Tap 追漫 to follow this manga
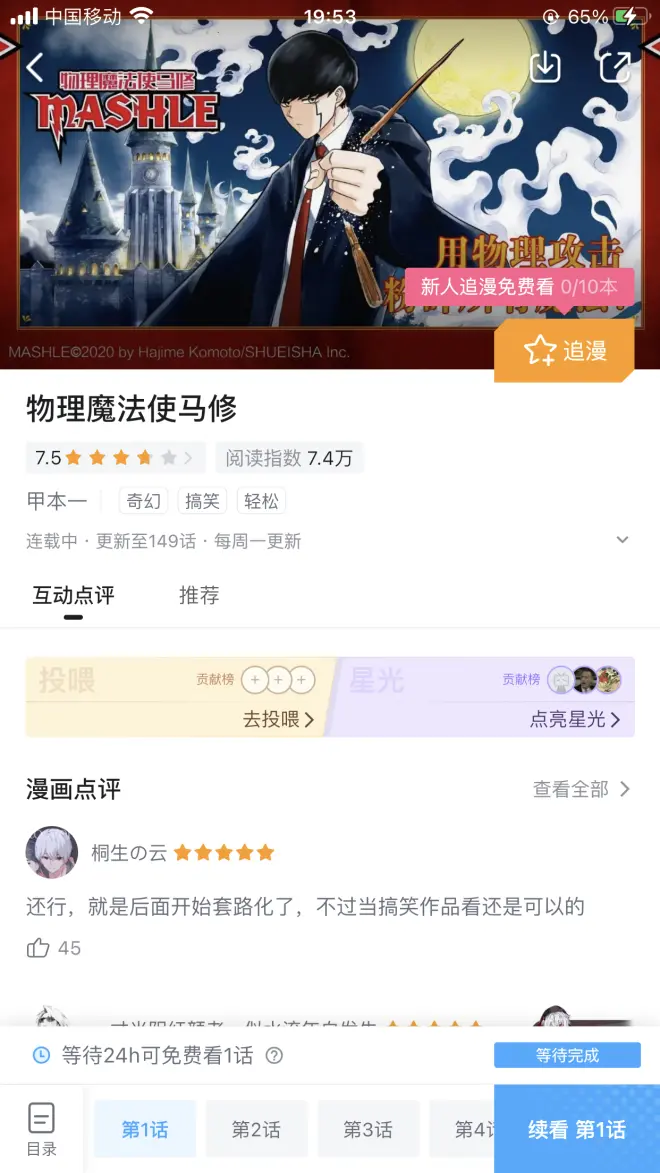 coord(565,351)
